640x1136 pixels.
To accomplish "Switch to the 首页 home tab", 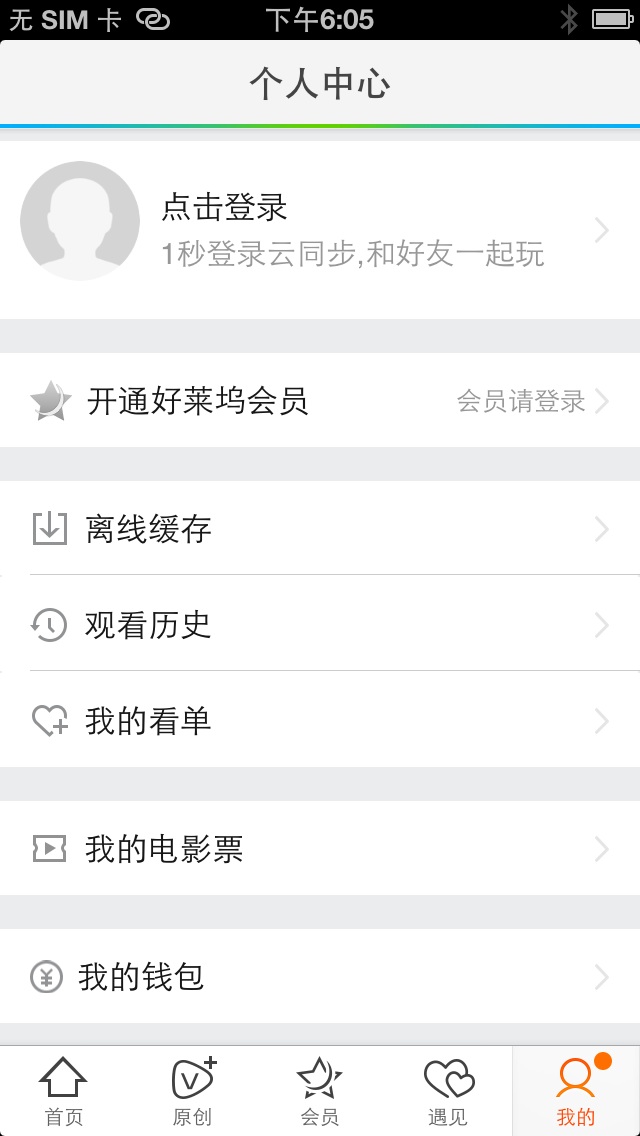I will (64, 1091).
